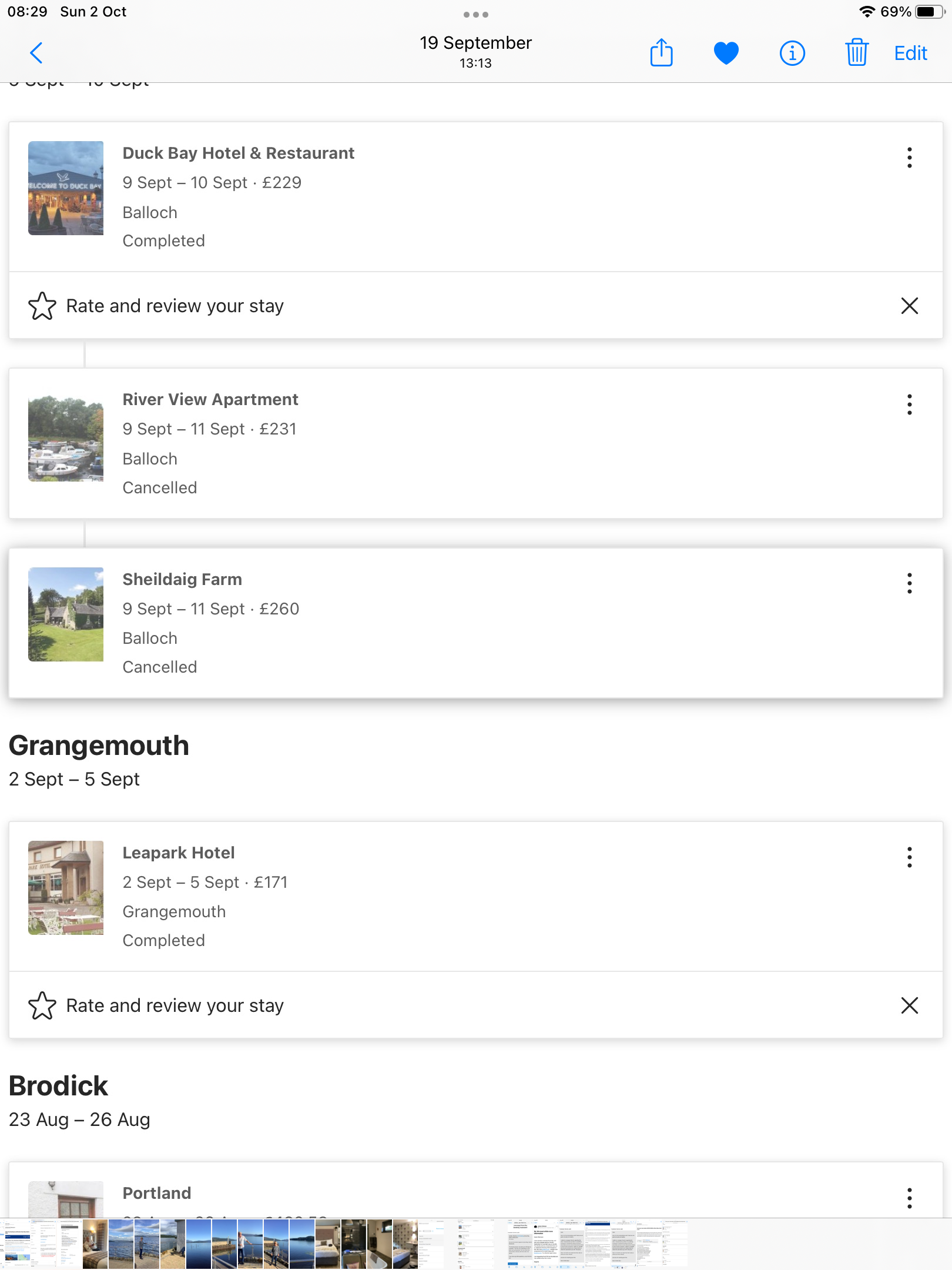
Task: Toggle the heart to unfavourite this photo
Action: (726, 53)
